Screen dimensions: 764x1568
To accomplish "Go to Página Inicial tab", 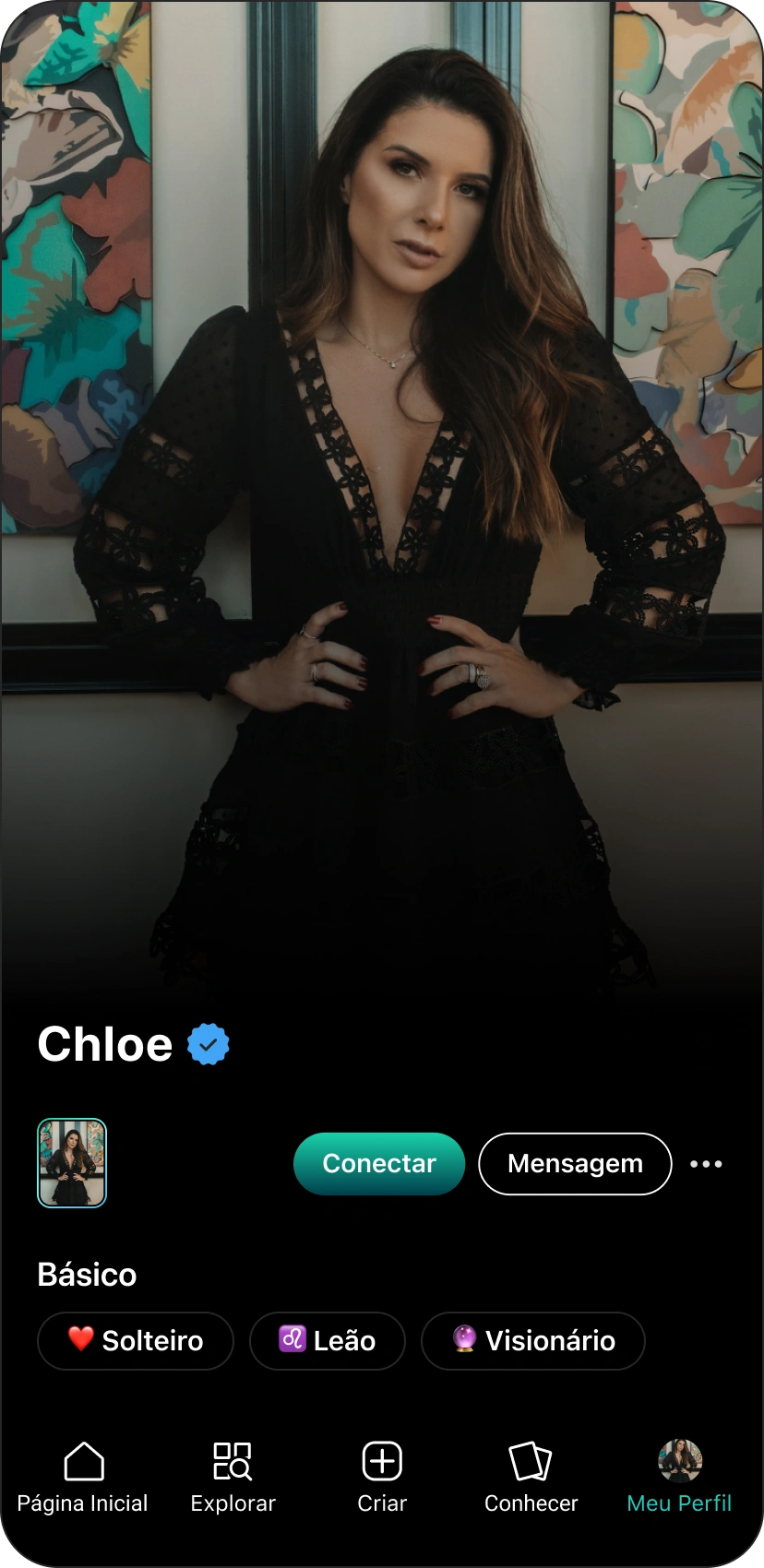I will [83, 1478].
